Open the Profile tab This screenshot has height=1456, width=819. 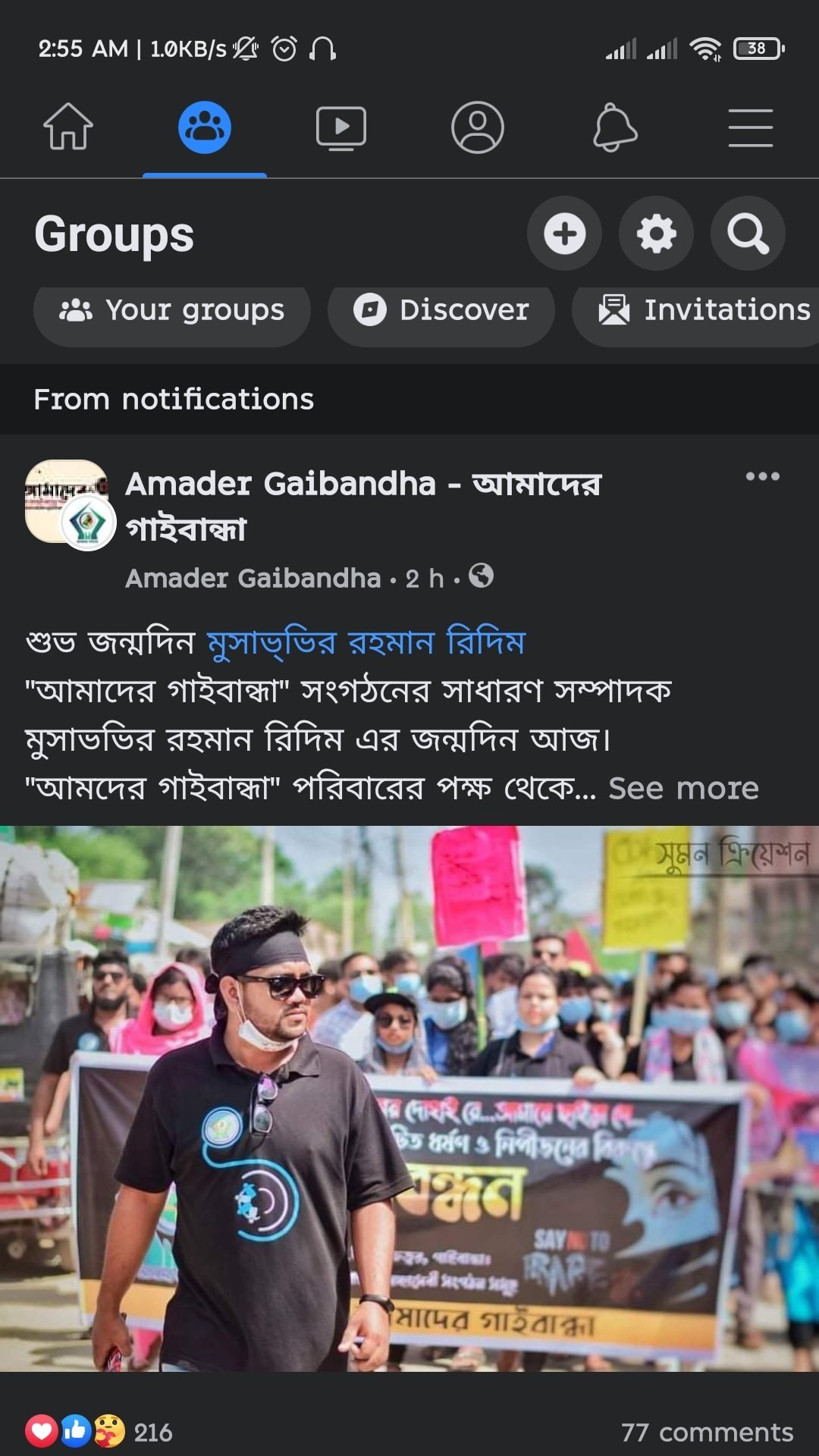(477, 127)
